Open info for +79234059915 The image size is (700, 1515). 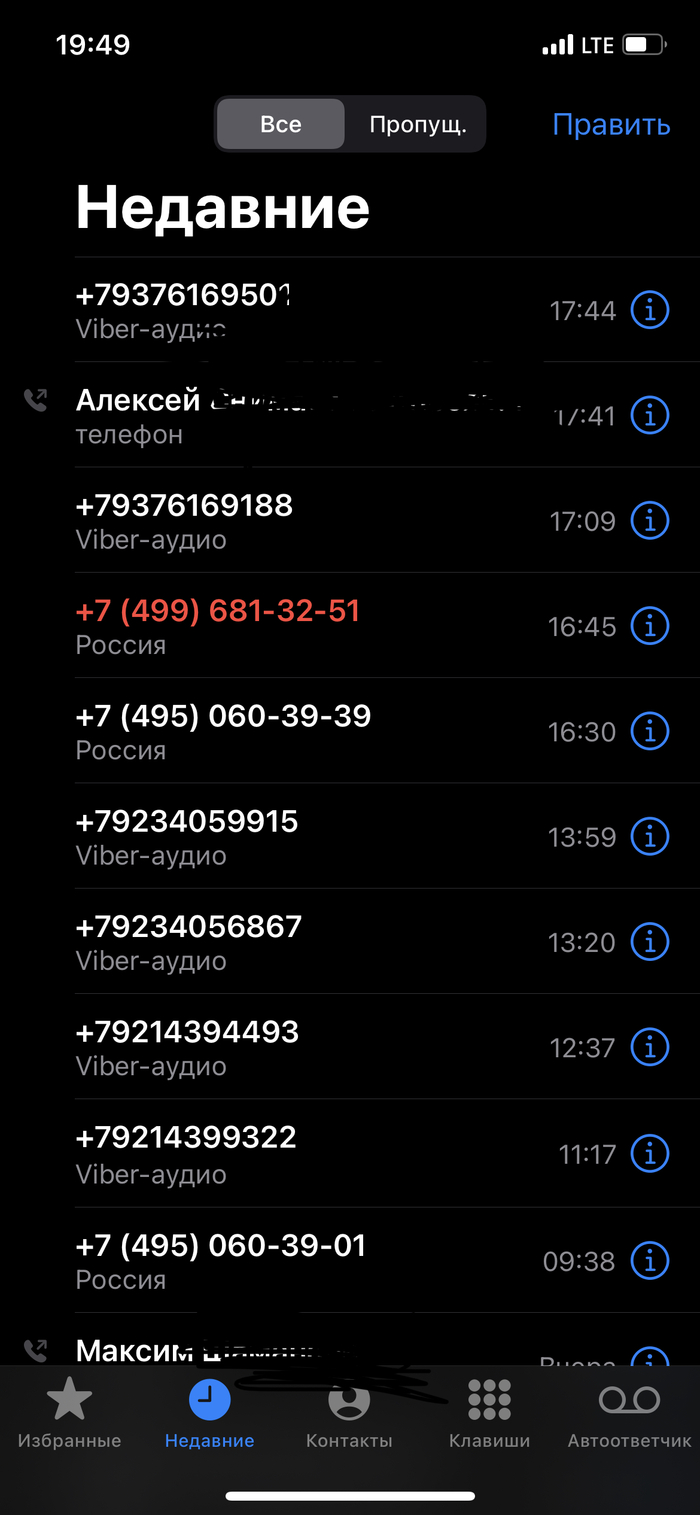coord(650,836)
